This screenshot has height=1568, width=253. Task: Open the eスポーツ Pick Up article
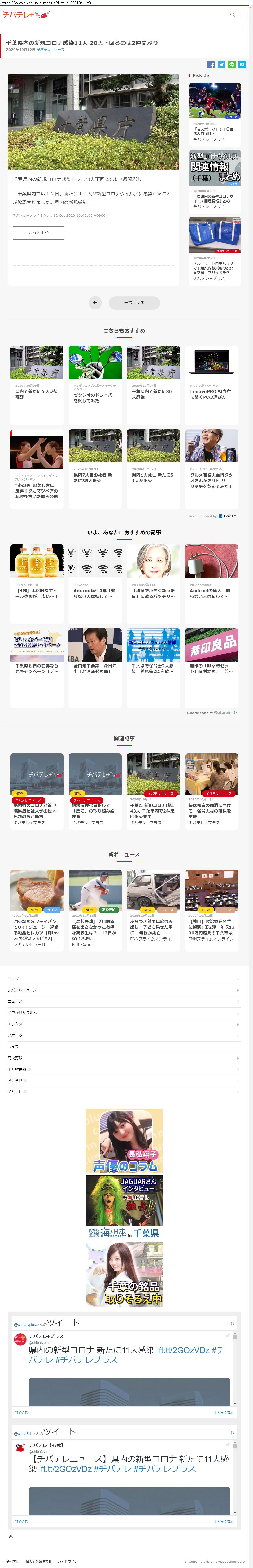pyautogui.click(x=215, y=112)
